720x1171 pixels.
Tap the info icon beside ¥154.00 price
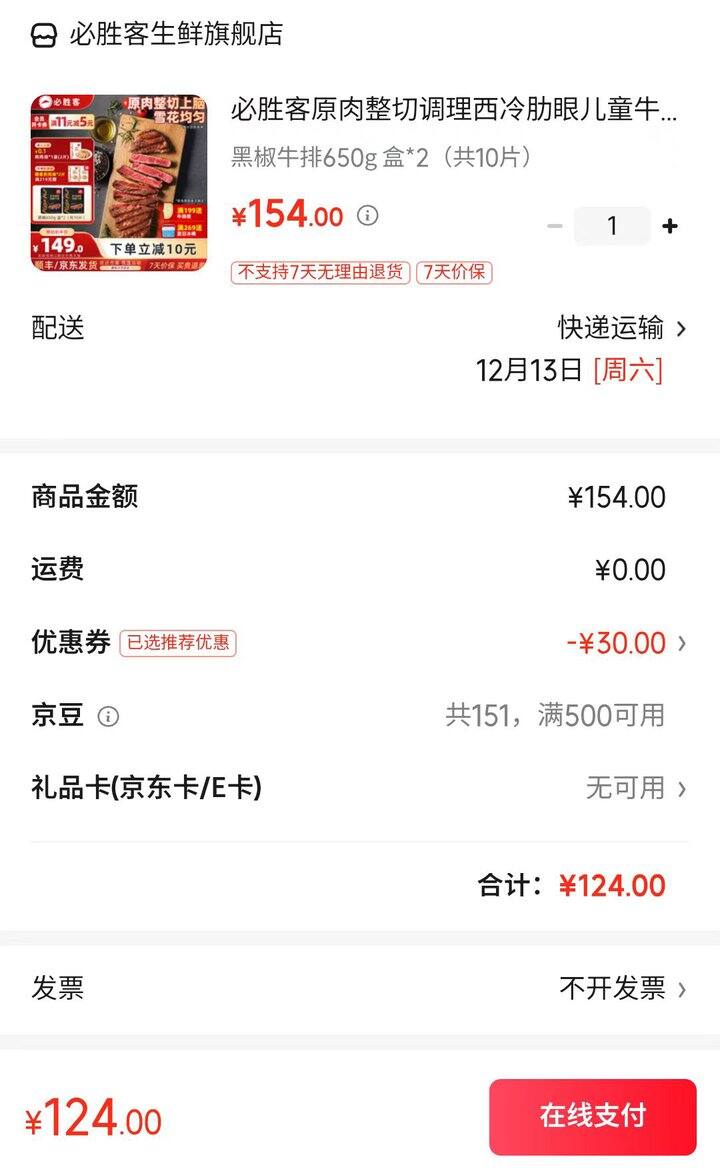coord(368,215)
